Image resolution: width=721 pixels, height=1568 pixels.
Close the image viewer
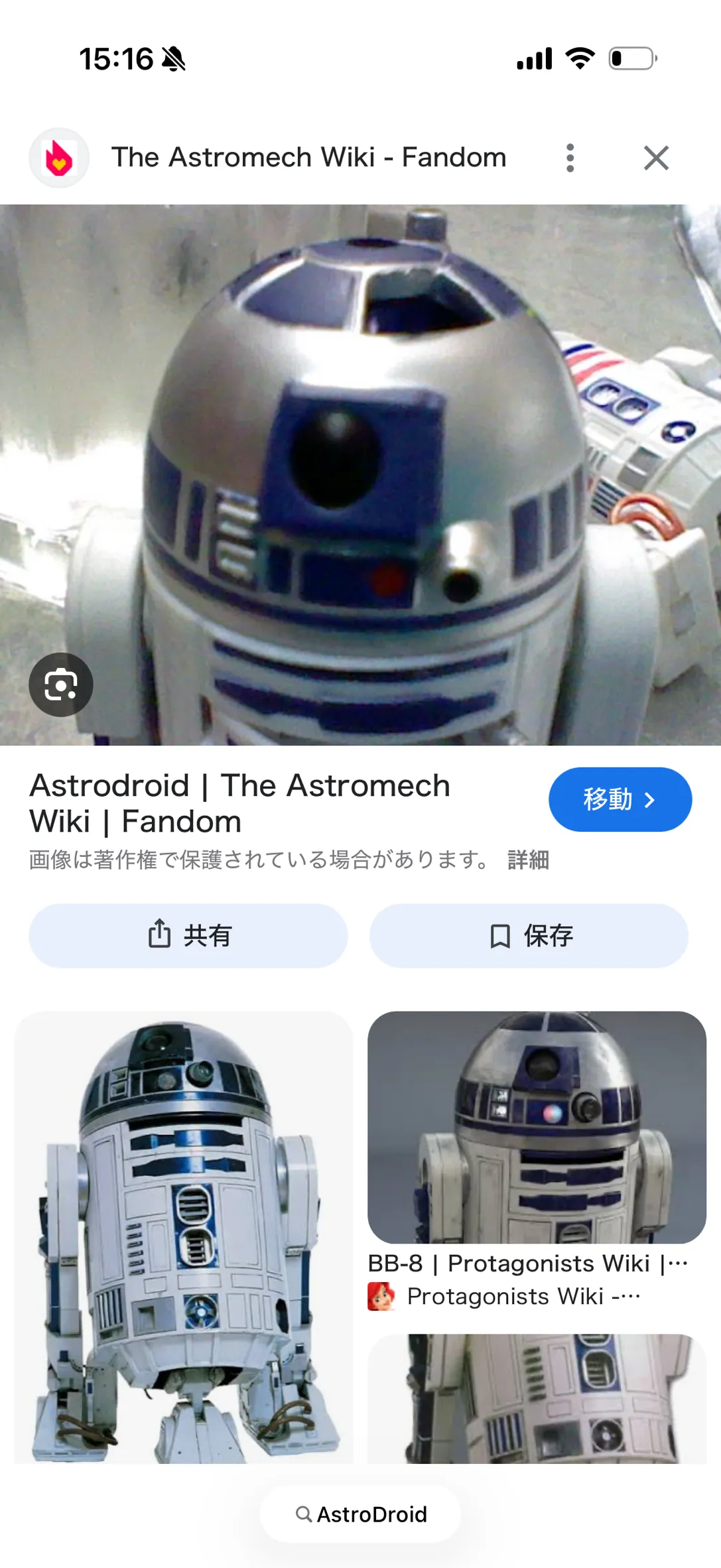[x=656, y=158]
